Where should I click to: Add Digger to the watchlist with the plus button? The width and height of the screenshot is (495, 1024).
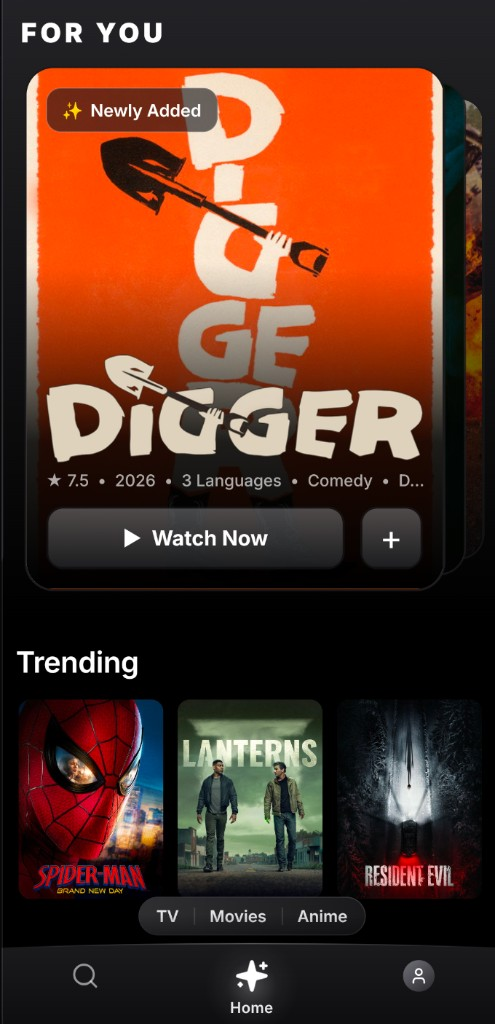[391, 539]
